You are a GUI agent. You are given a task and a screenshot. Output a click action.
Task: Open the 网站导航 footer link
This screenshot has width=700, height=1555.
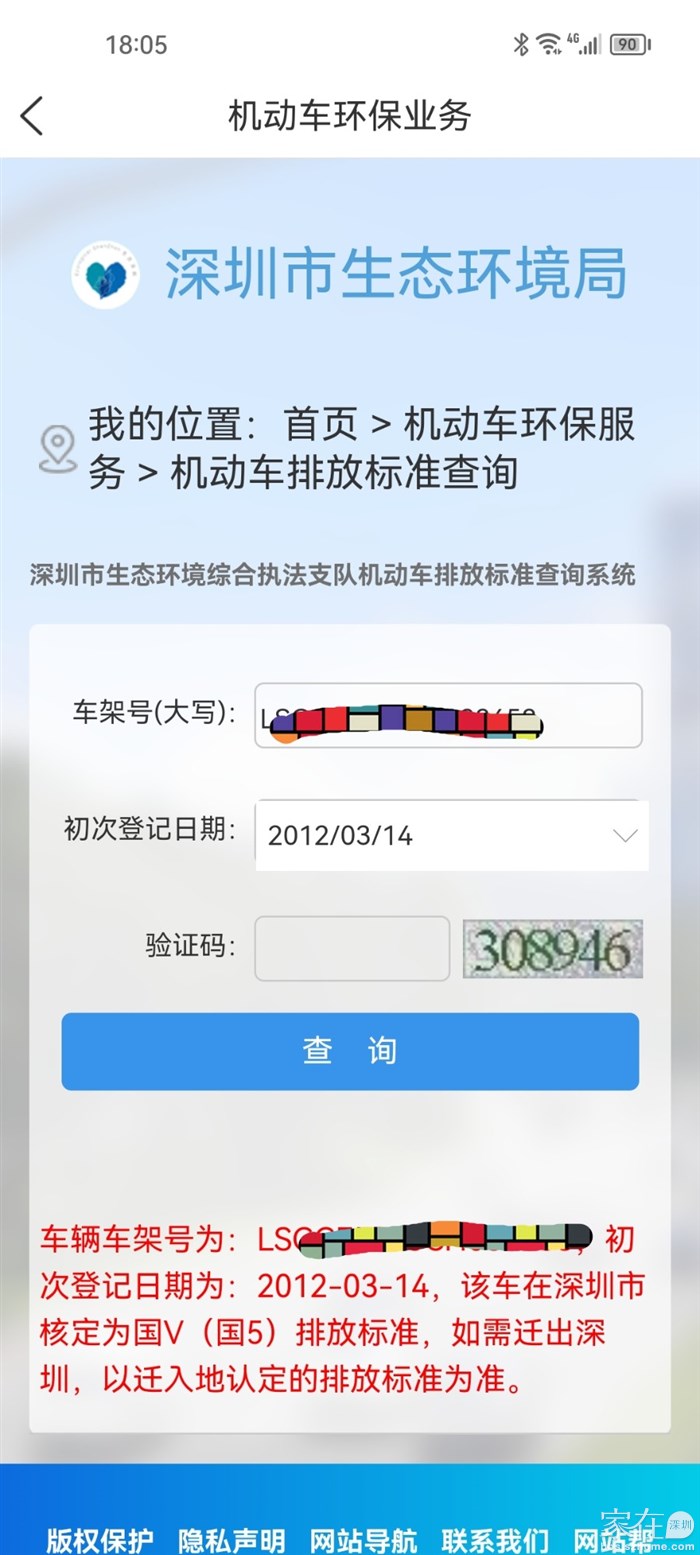point(363,1540)
